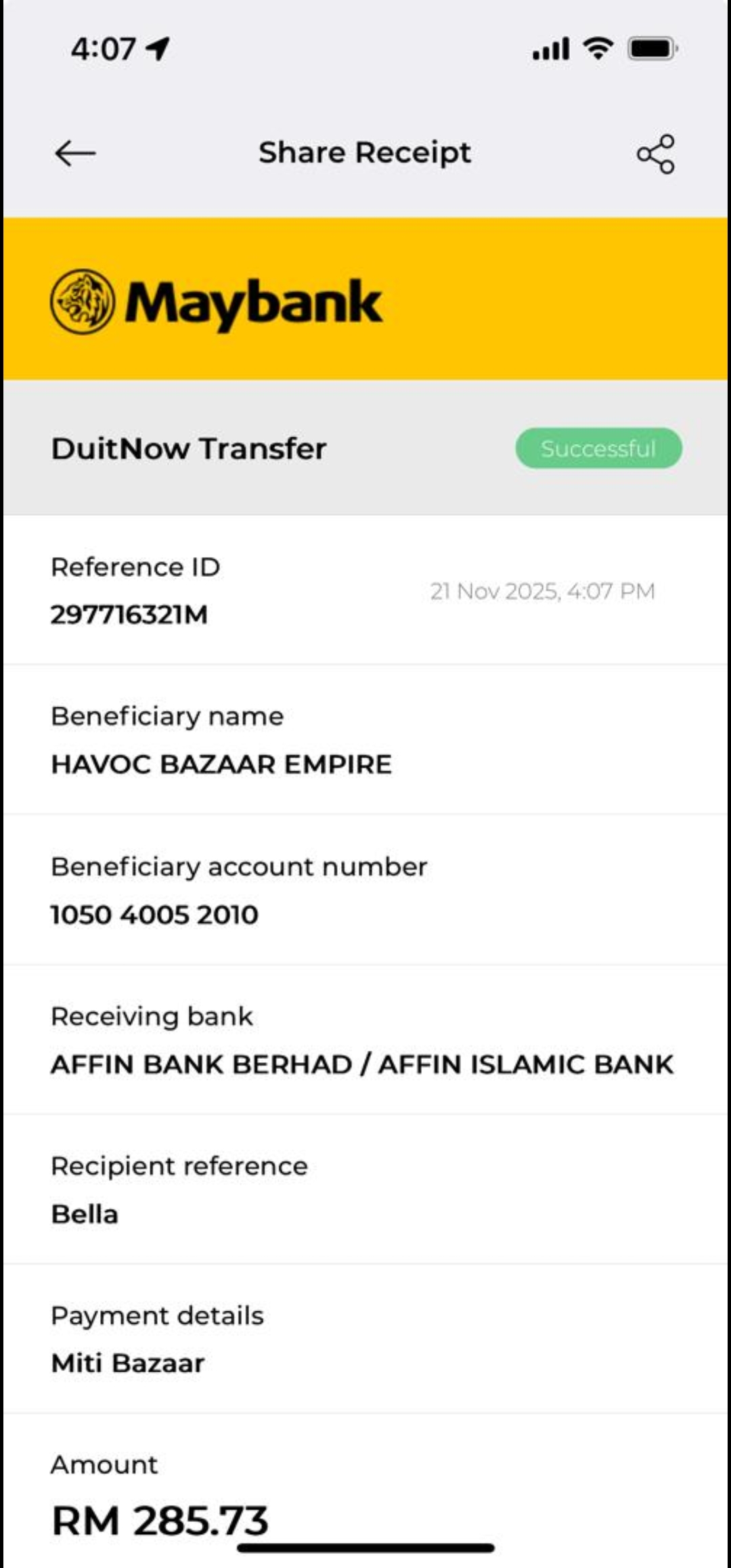
Task: Go back using the arrow icon
Action: 75,154
